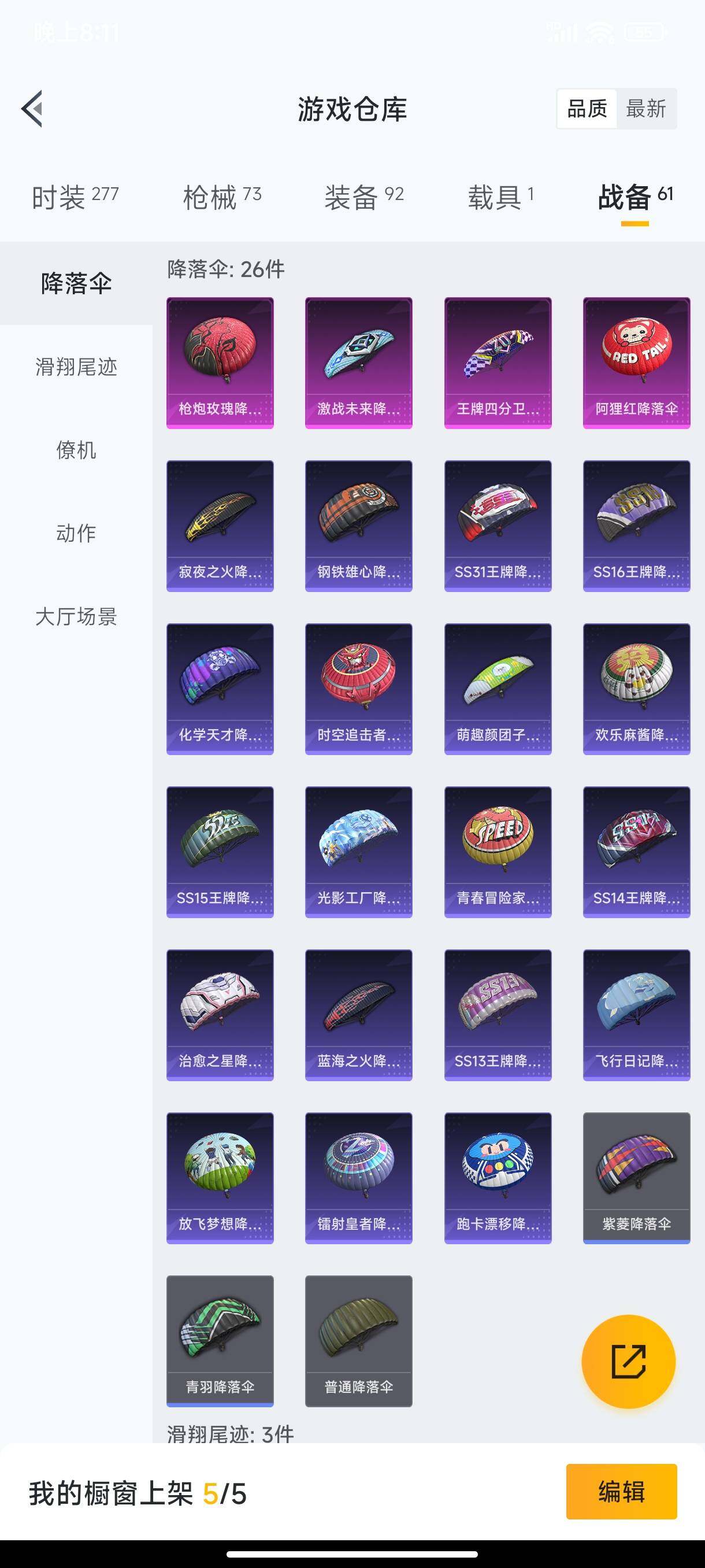This screenshot has width=705, height=1568.
Task: Sort items by 最新
Action: click(x=645, y=109)
